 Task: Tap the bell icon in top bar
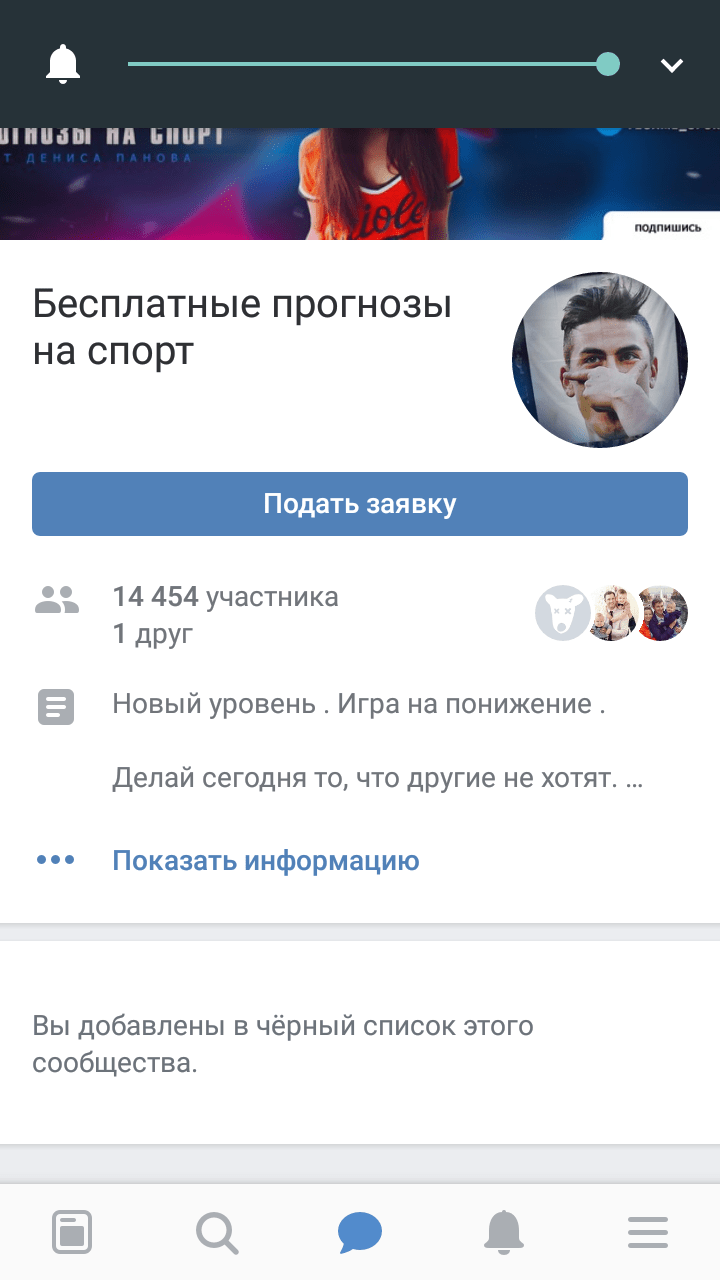(63, 64)
